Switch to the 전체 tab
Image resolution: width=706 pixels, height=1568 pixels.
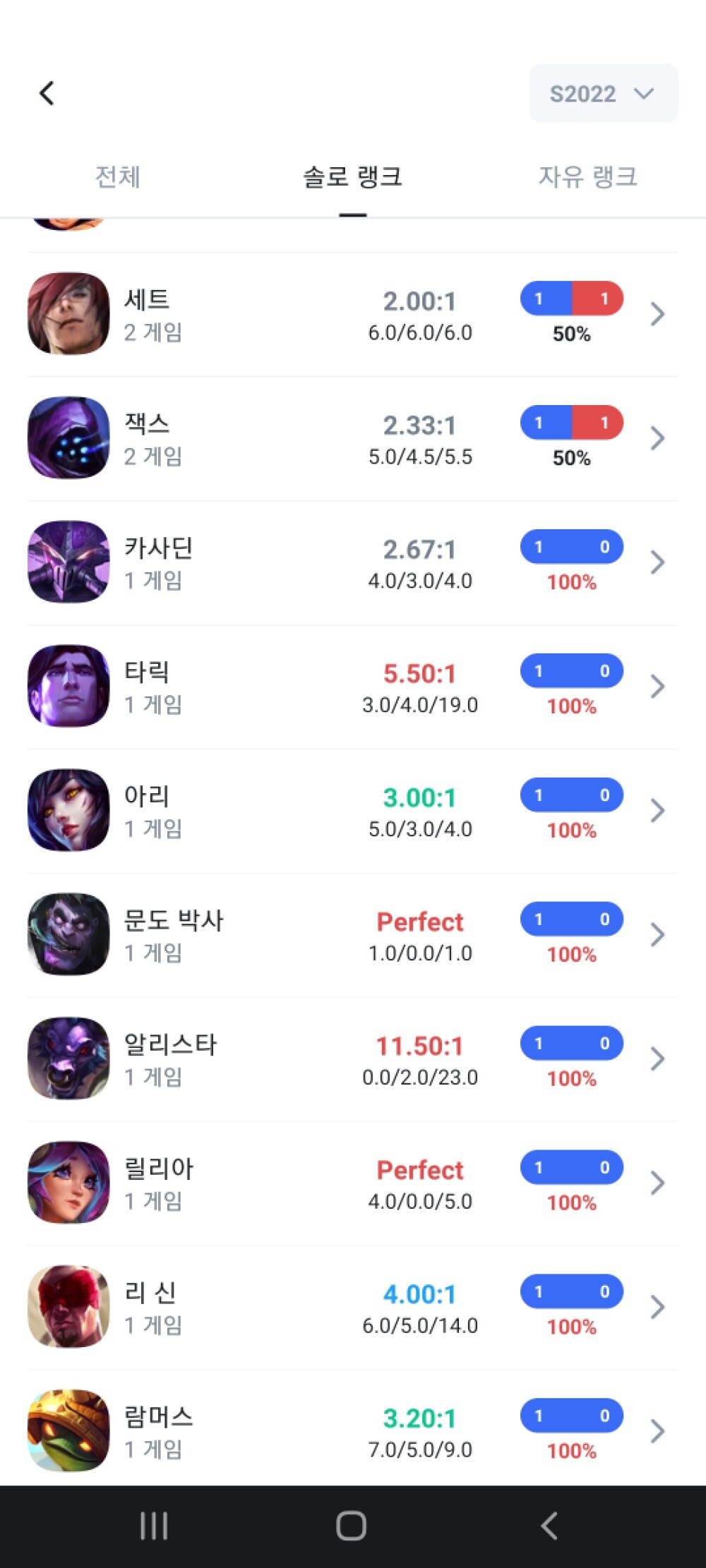tap(118, 176)
